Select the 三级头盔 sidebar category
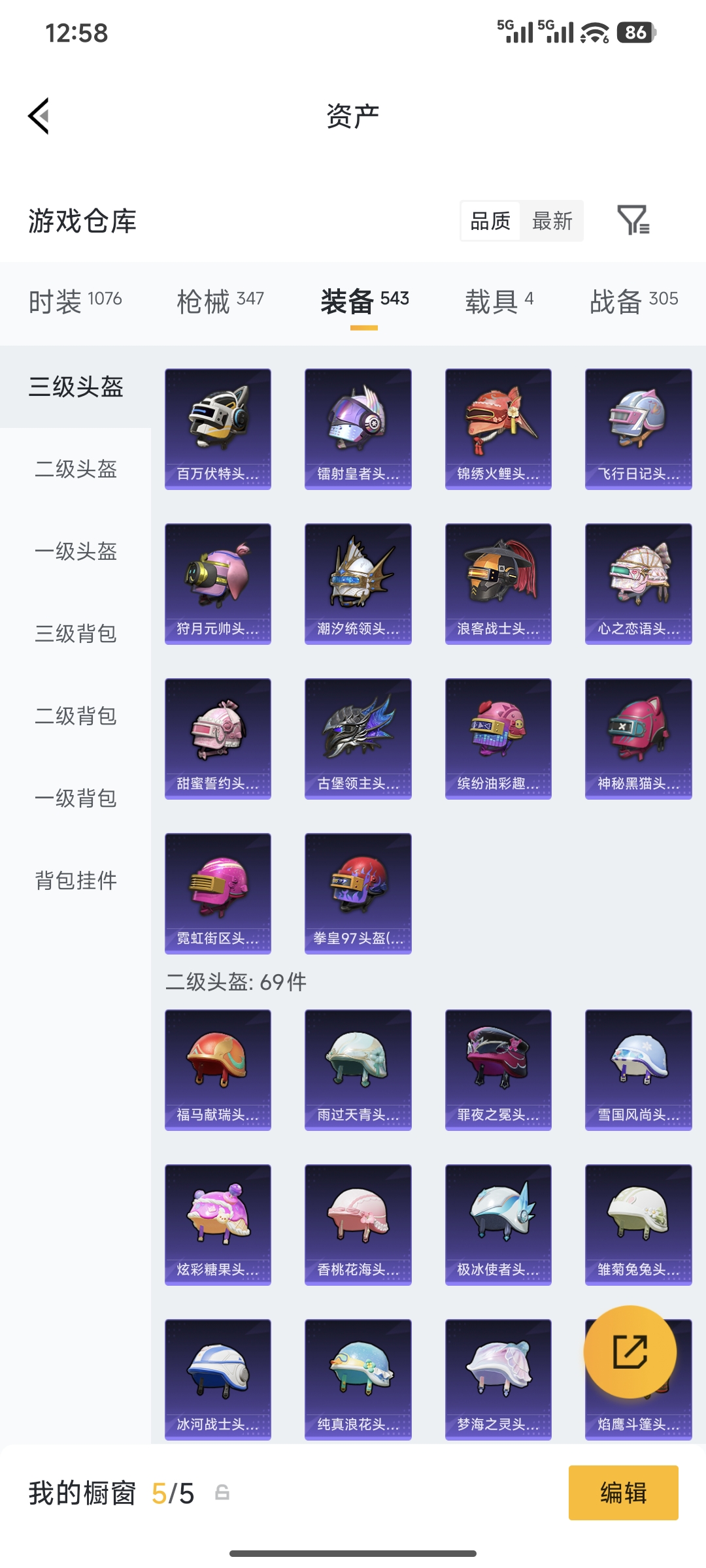Image resolution: width=706 pixels, height=1568 pixels. 75,387
